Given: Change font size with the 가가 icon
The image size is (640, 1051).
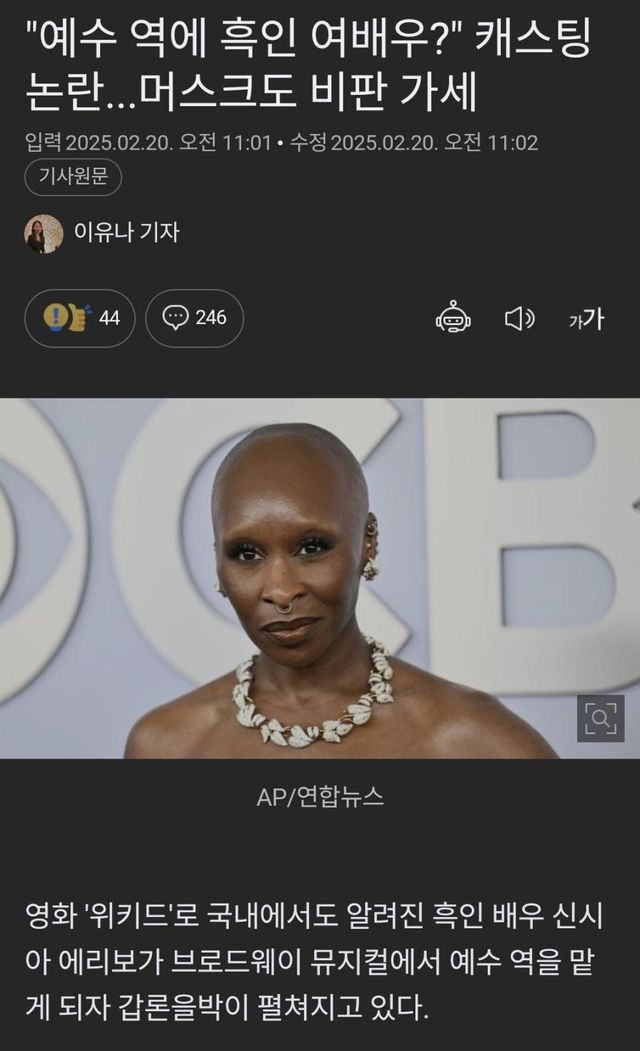Looking at the screenshot, I should click(586, 318).
